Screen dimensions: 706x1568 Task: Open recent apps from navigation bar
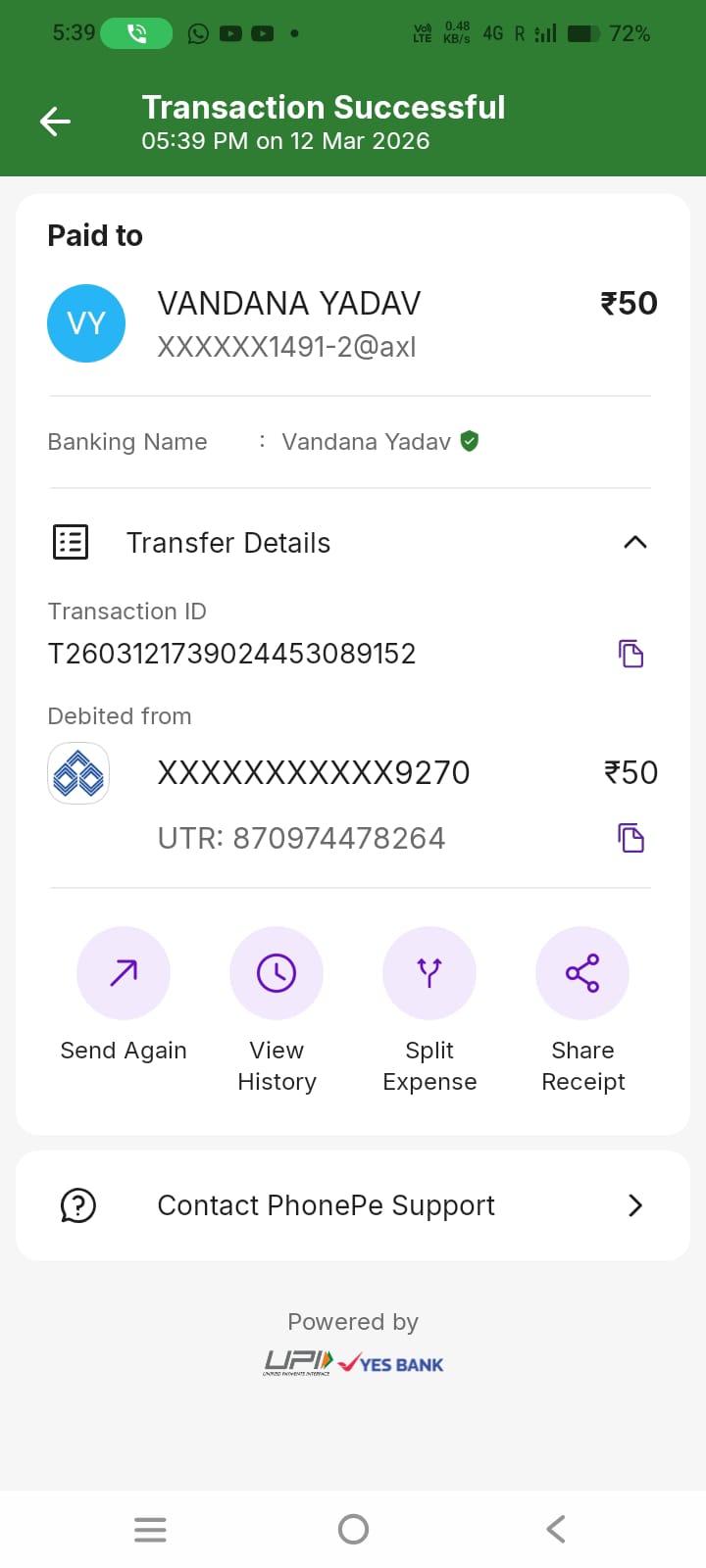150,1529
